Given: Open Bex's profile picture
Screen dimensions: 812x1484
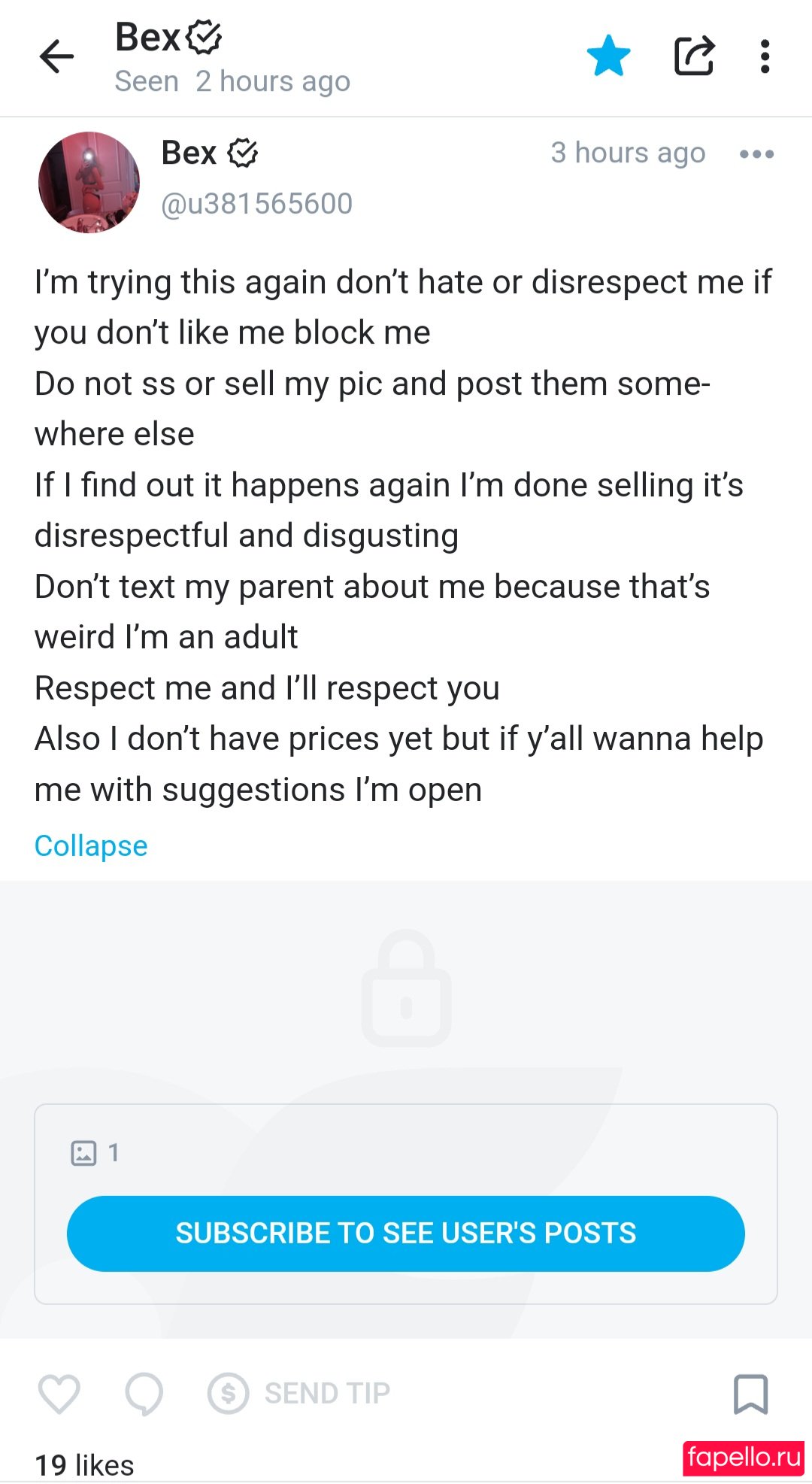Looking at the screenshot, I should coord(89,182).
